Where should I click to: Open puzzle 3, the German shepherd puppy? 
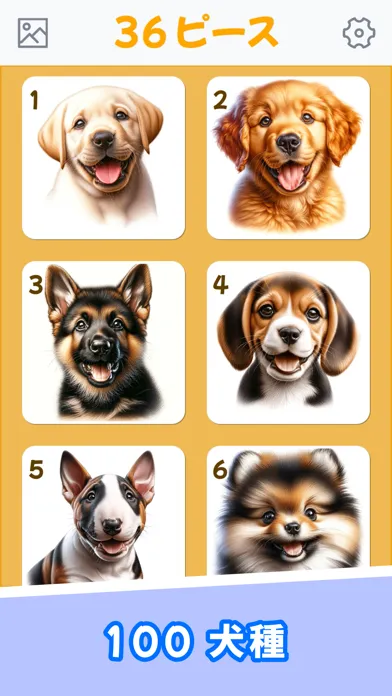click(103, 342)
